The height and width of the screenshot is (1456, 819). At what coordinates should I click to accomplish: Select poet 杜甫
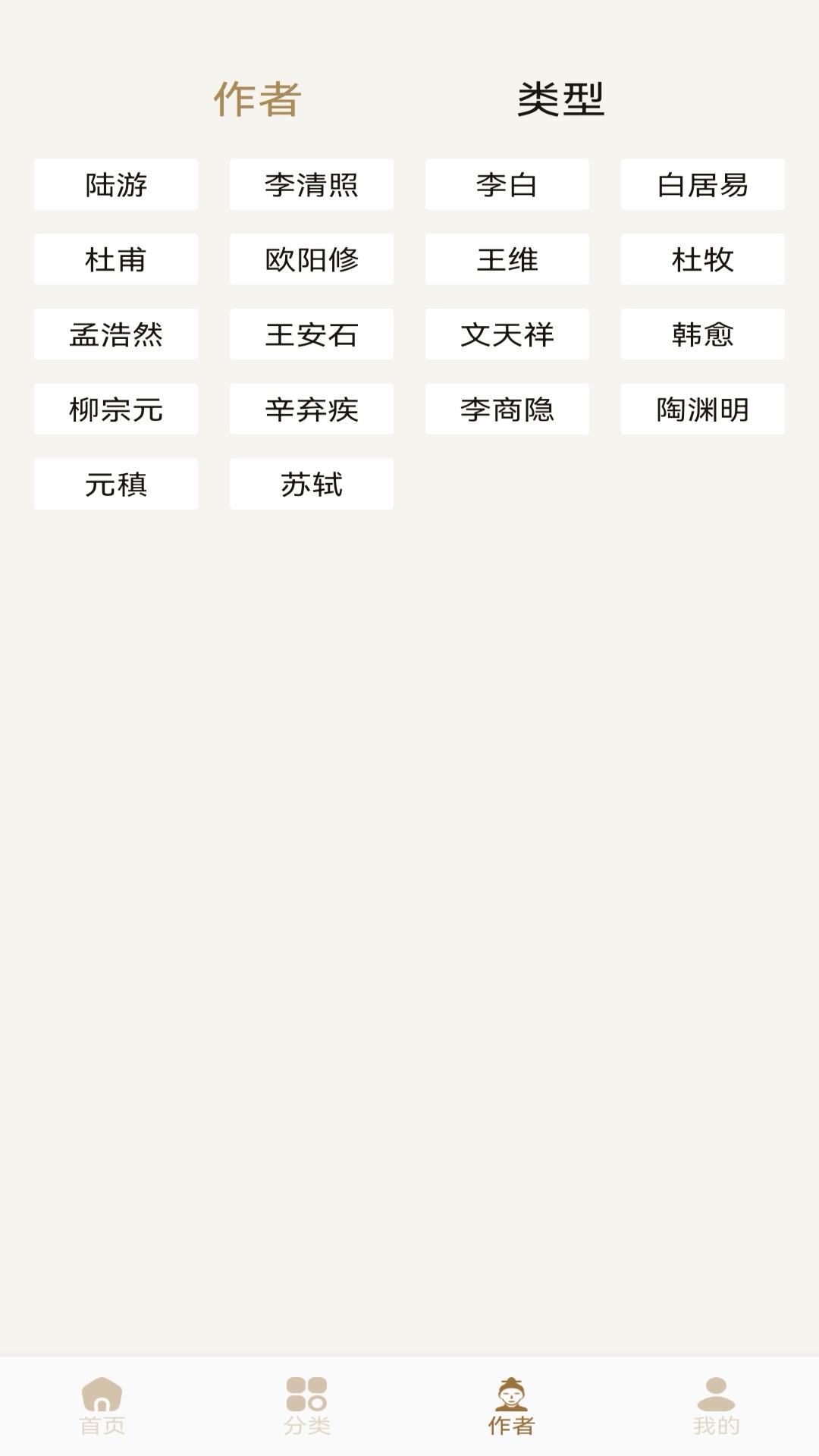[115, 259]
